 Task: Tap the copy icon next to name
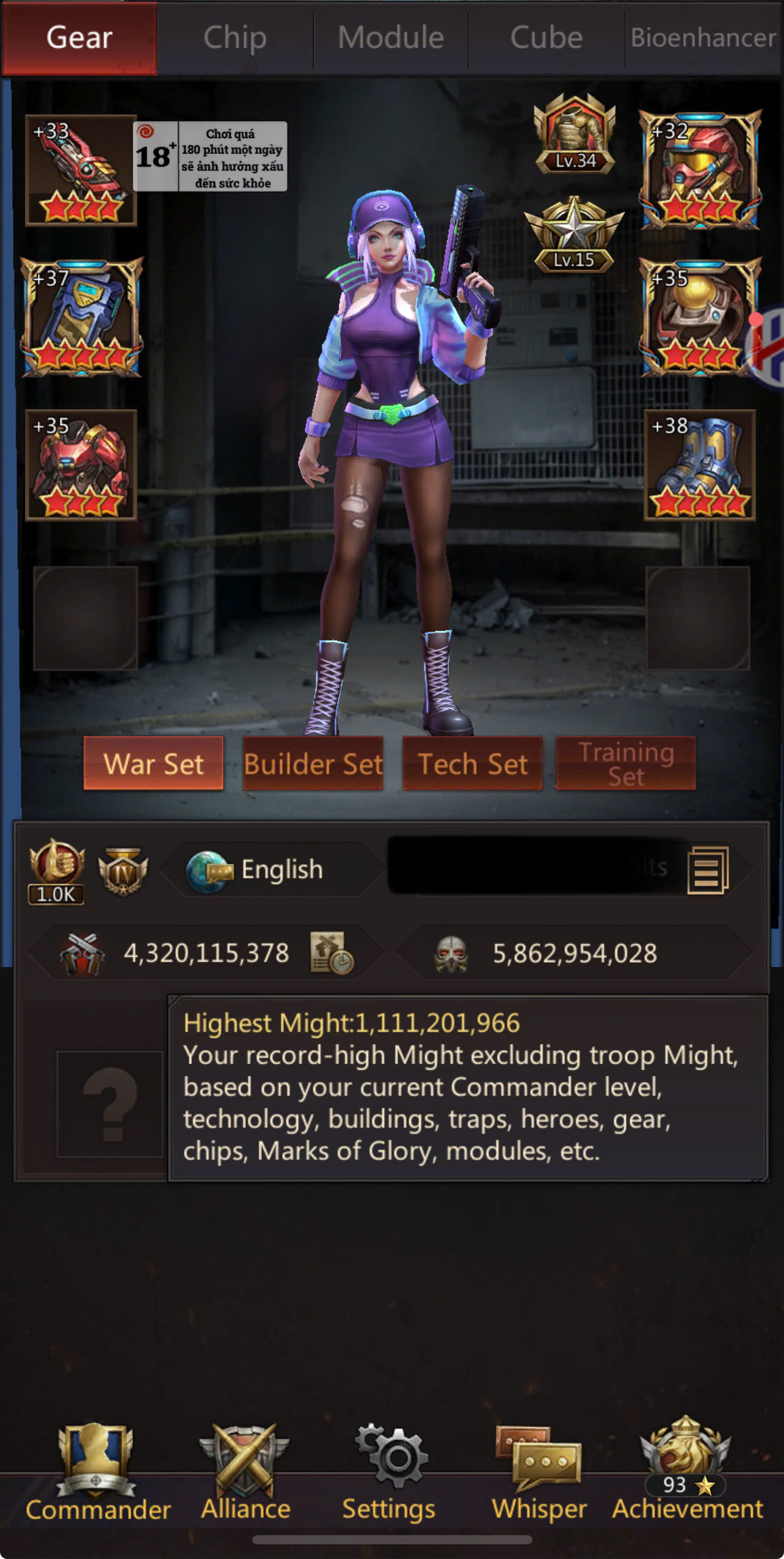pos(708,869)
